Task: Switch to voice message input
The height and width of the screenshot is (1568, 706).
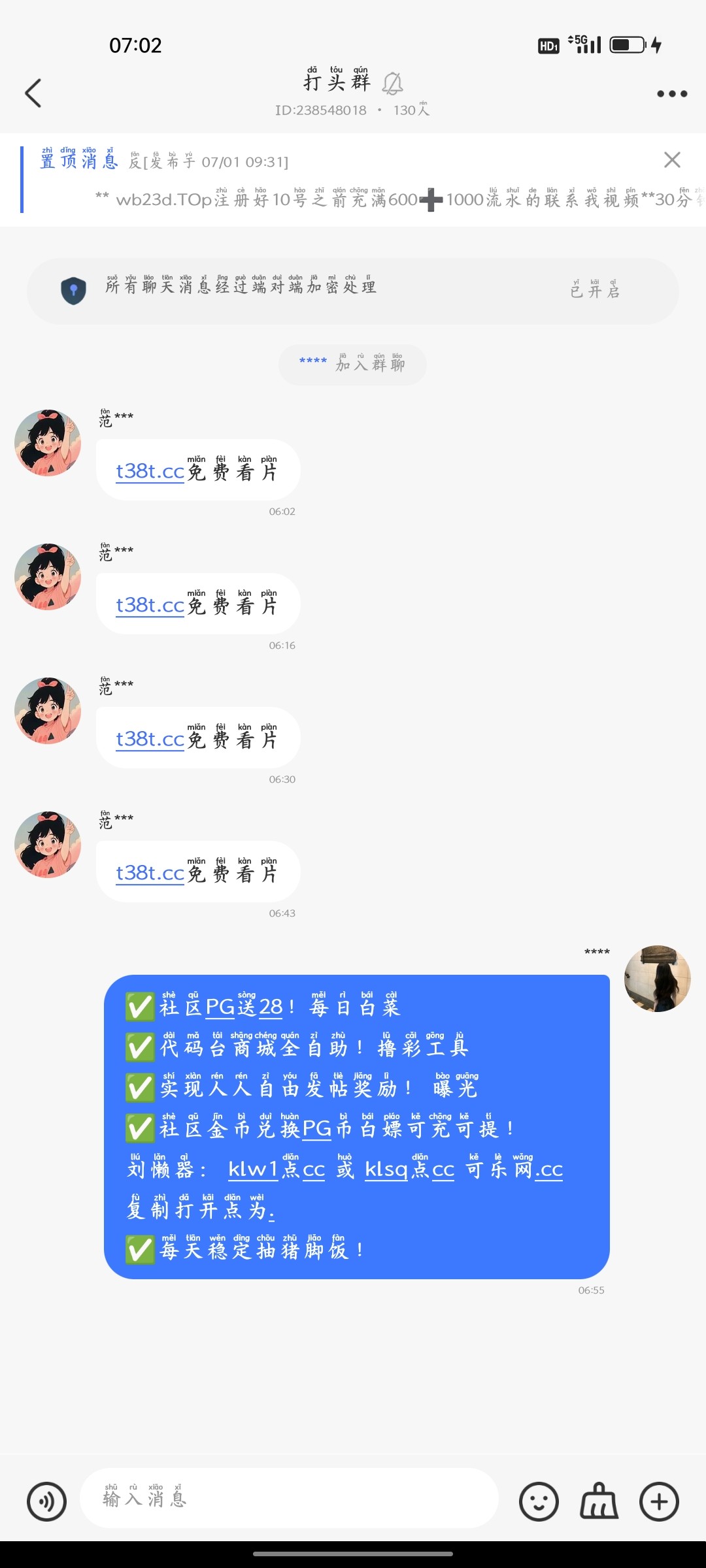Action: (x=46, y=1501)
